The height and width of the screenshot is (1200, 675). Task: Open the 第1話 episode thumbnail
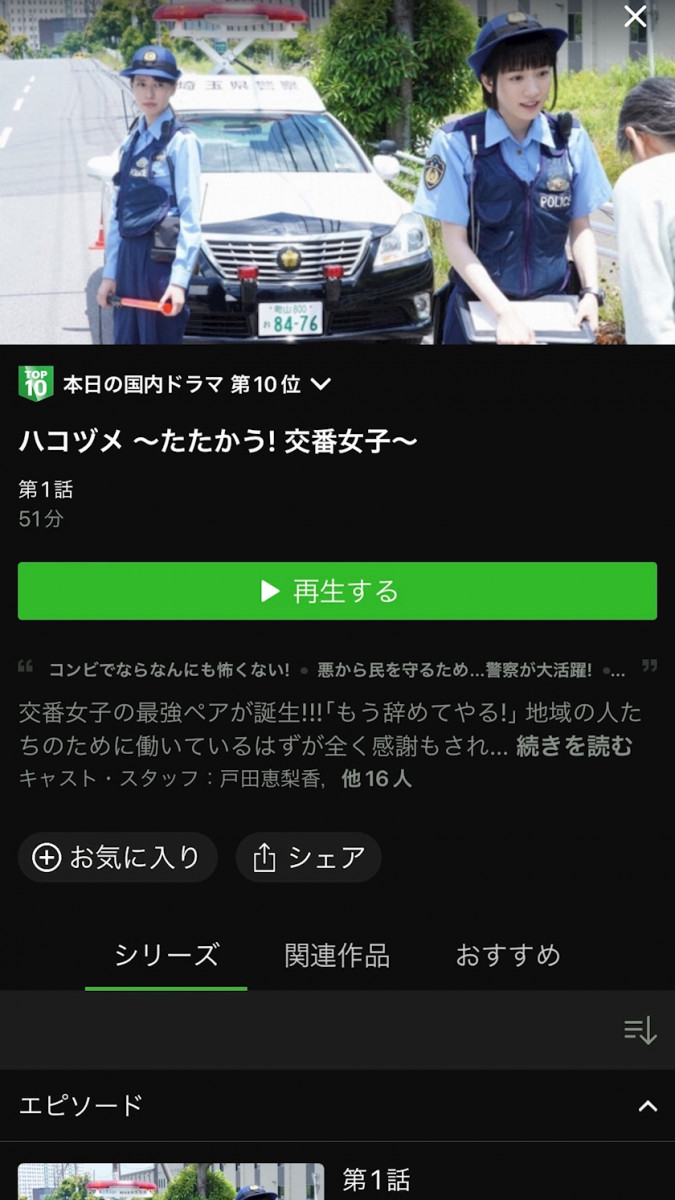point(170,1182)
